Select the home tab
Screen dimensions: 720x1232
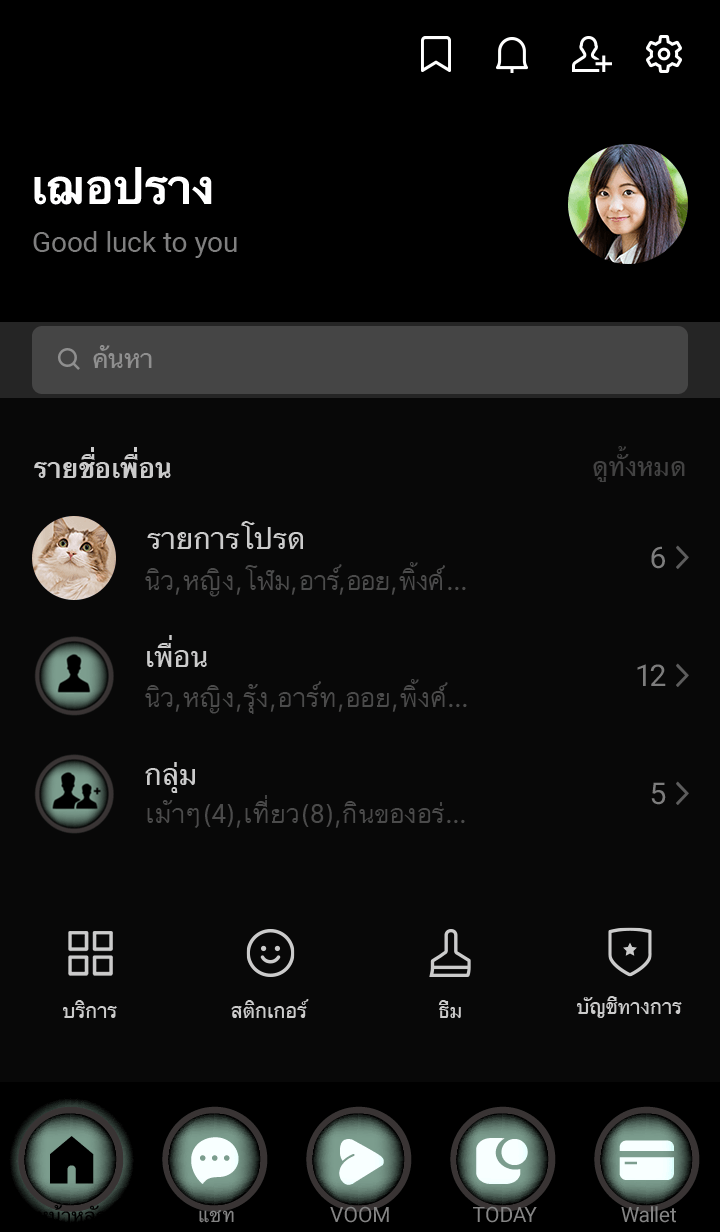tap(72, 1162)
